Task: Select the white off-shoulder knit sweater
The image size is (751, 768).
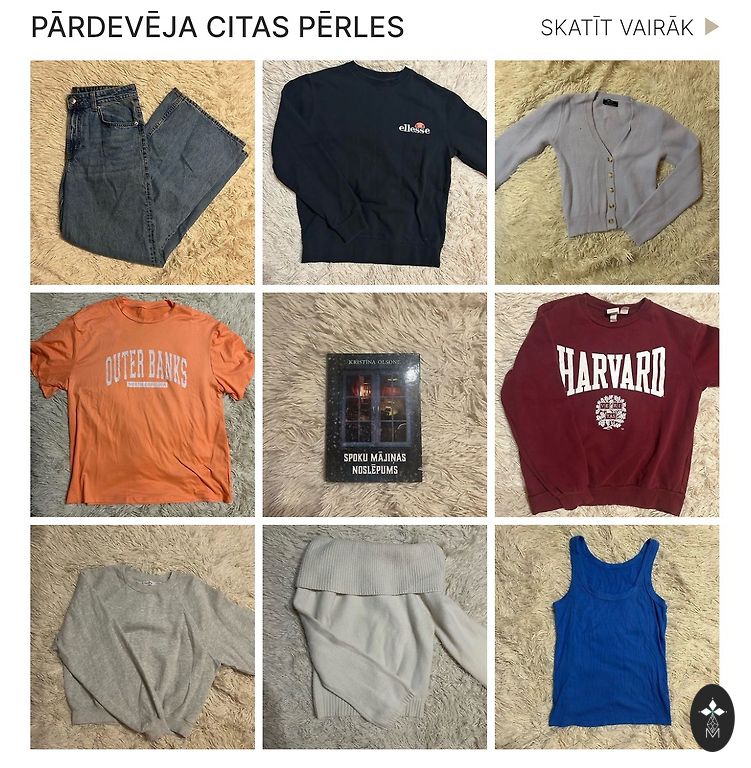Action: point(375,637)
